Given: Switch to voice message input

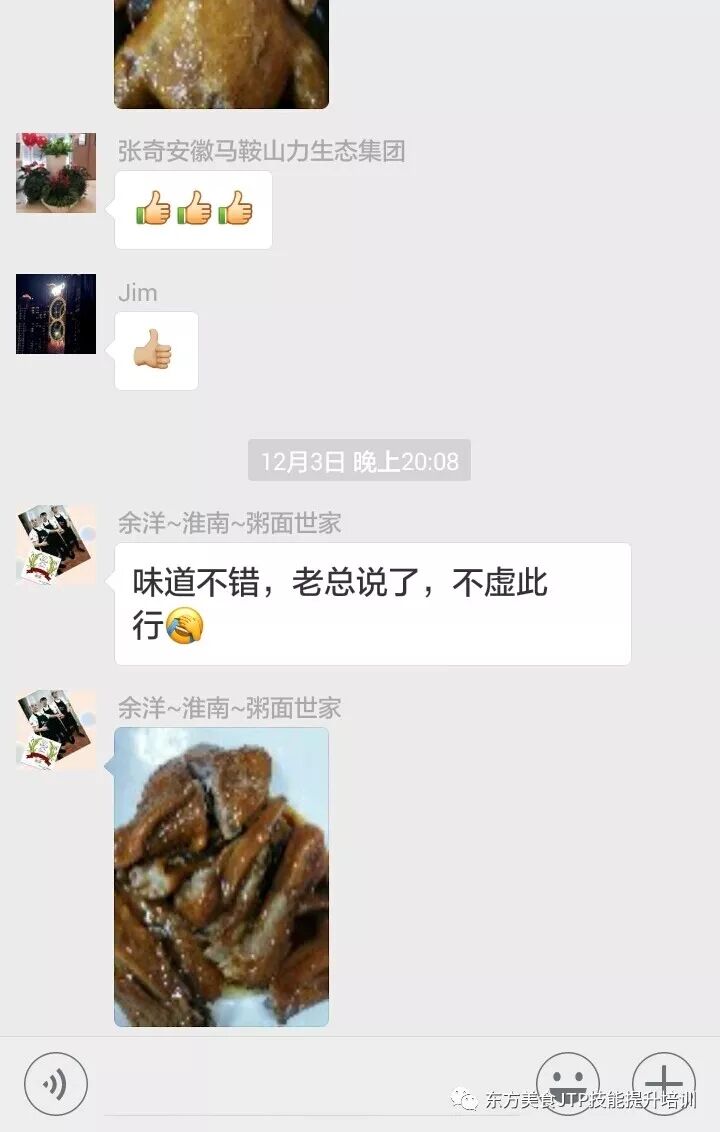Looking at the screenshot, I should pos(56,1084).
